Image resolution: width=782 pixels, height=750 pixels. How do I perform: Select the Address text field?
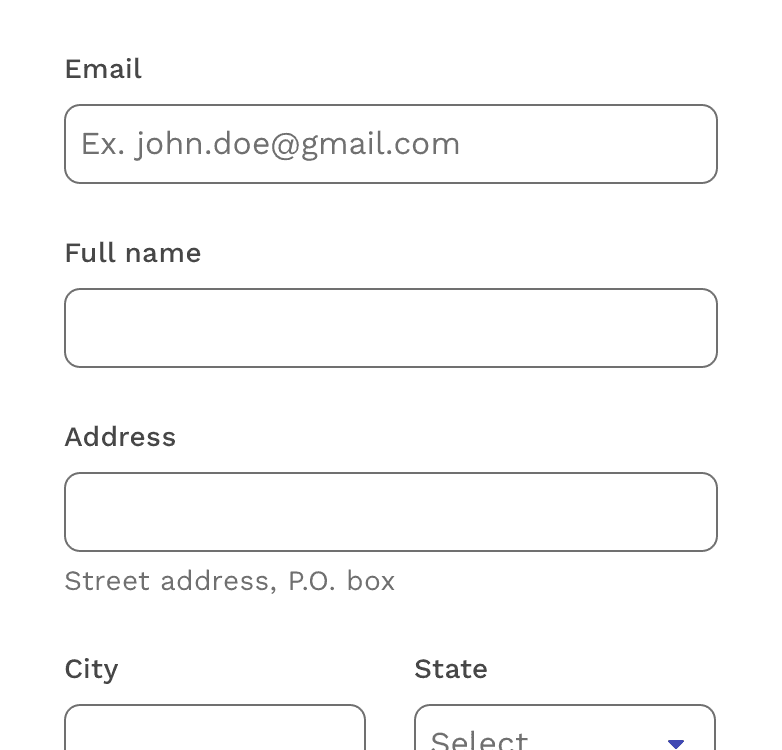pyautogui.click(x=390, y=512)
